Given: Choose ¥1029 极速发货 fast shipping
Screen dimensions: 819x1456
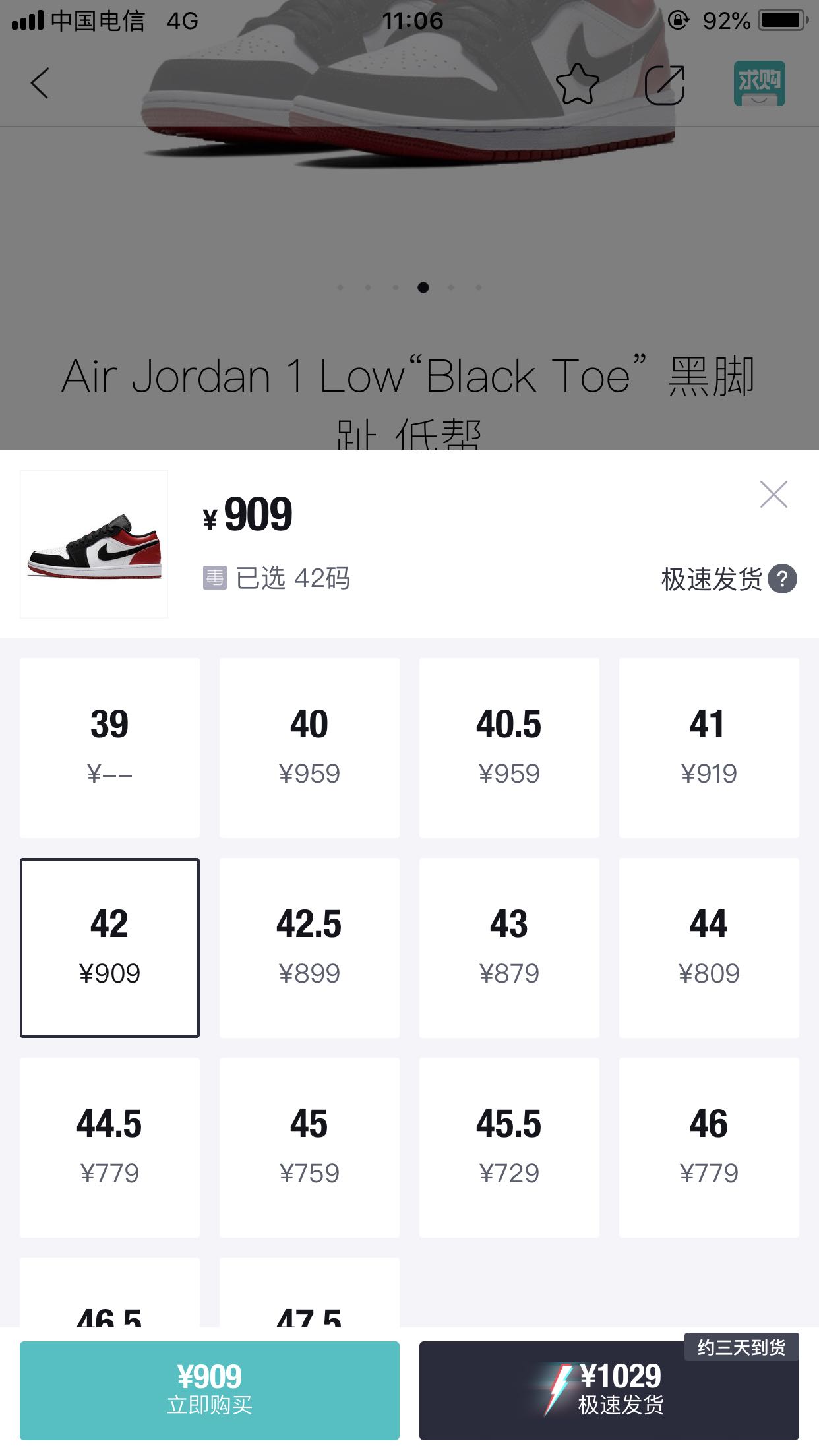Looking at the screenshot, I should 609,1390.
